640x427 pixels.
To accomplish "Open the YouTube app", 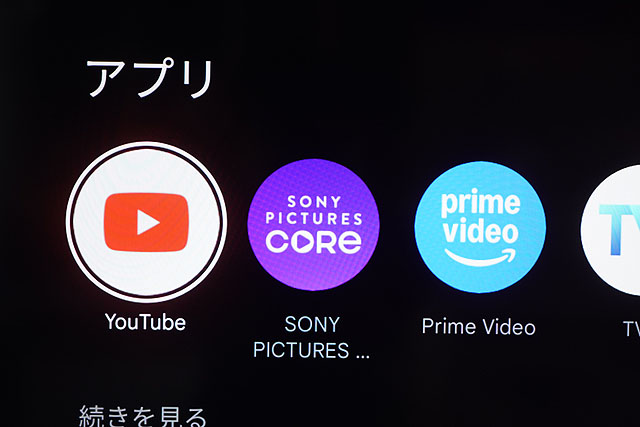I will coord(146,223).
